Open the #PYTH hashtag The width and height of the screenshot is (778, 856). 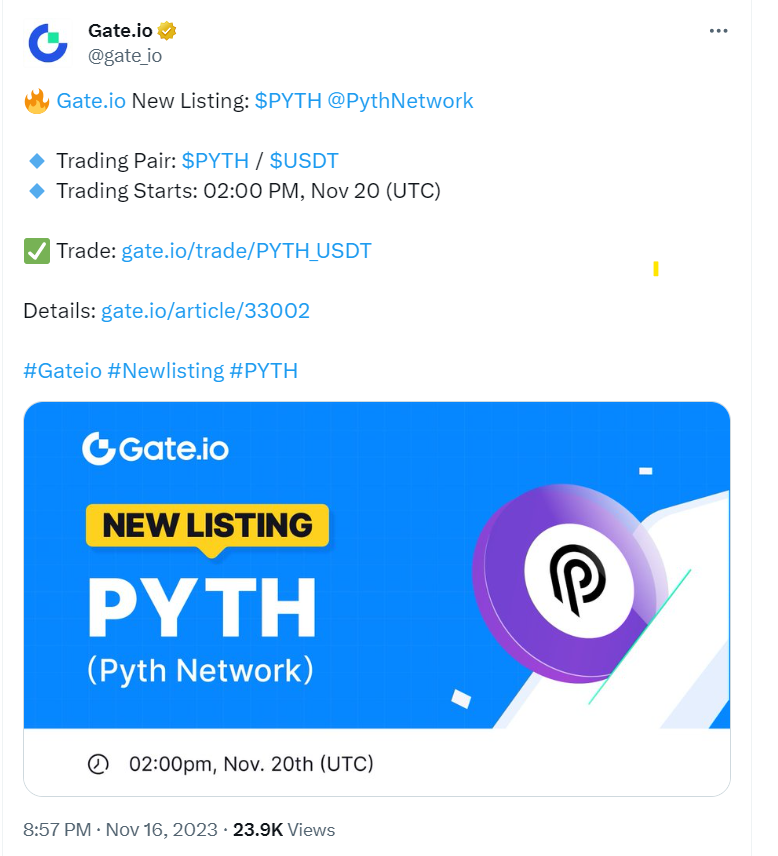[264, 371]
